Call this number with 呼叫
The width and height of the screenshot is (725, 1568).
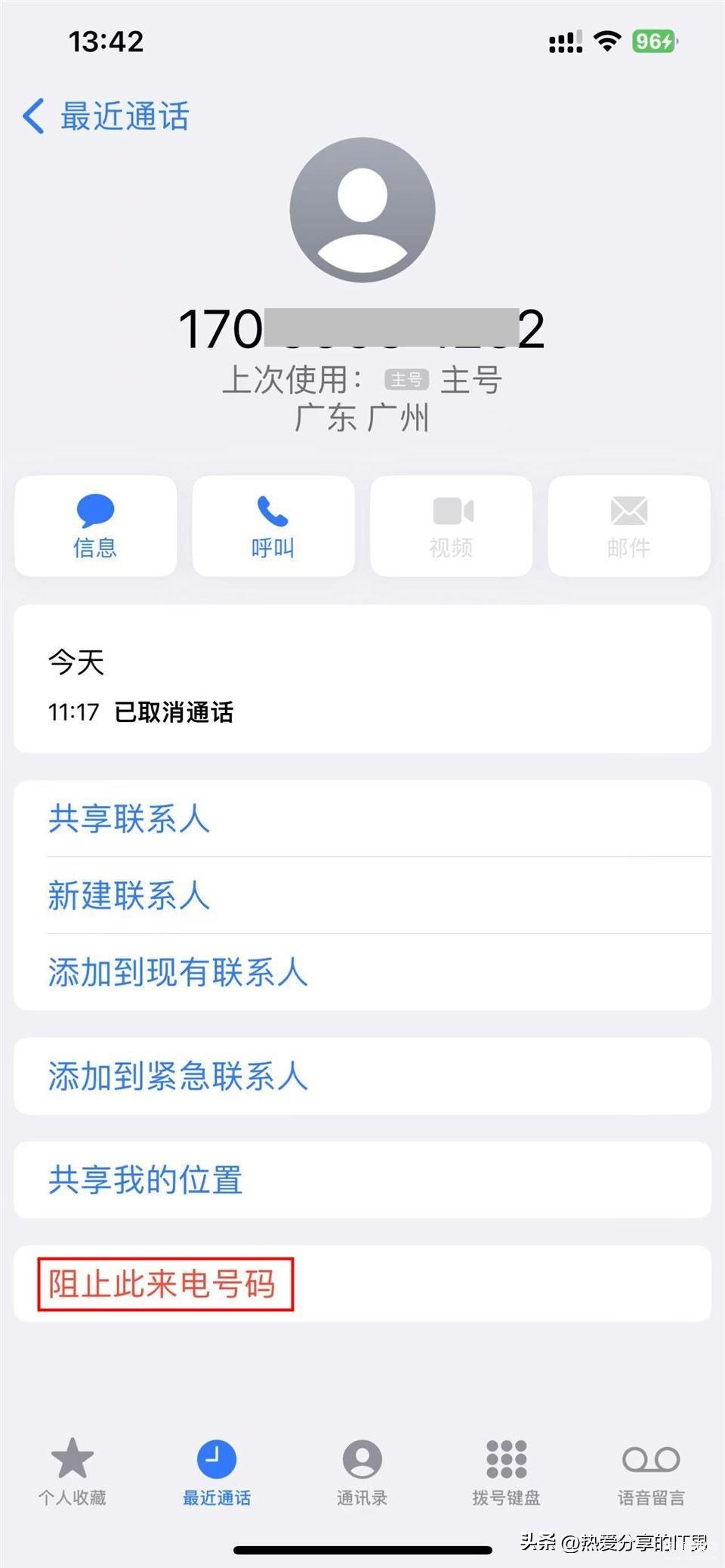(273, 526)
